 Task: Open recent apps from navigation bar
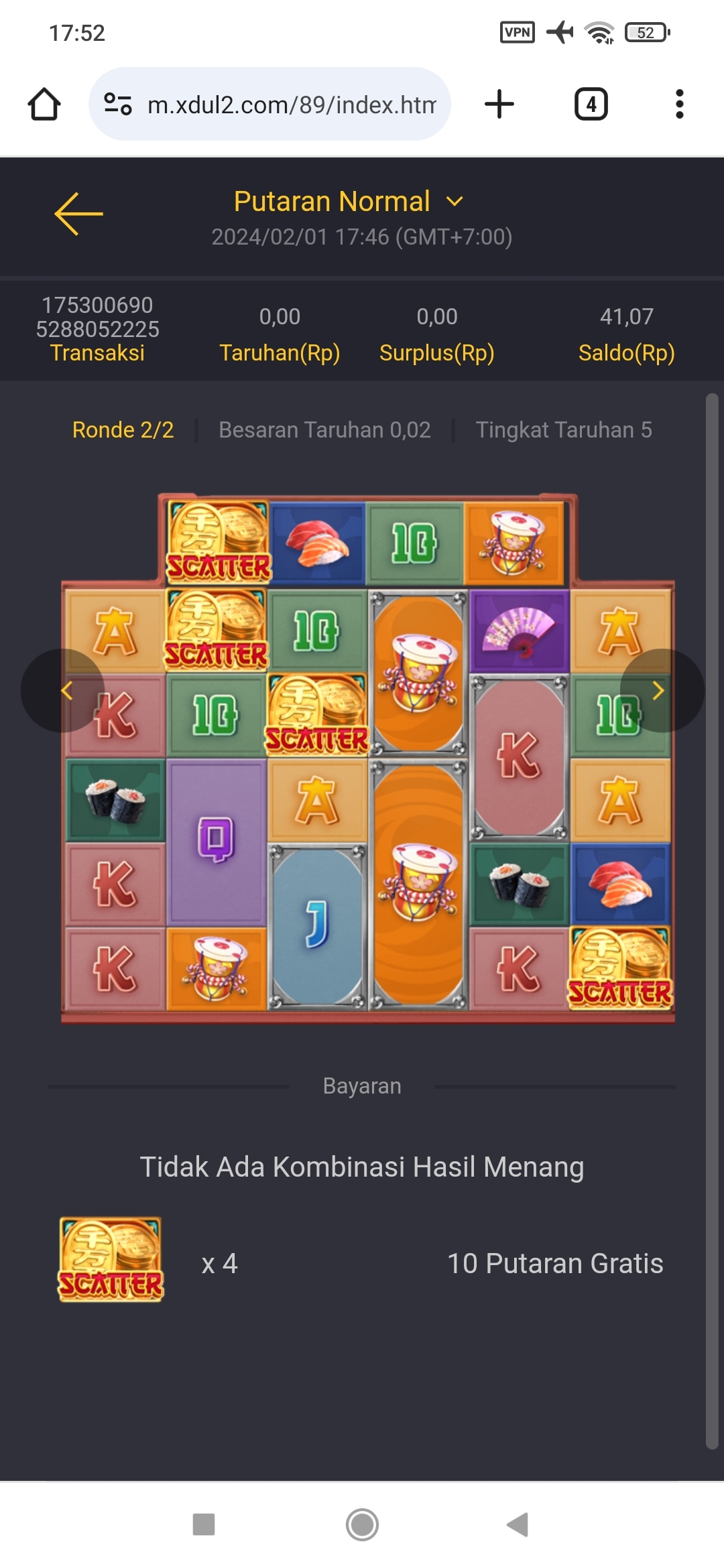[x=204, y=1524]
